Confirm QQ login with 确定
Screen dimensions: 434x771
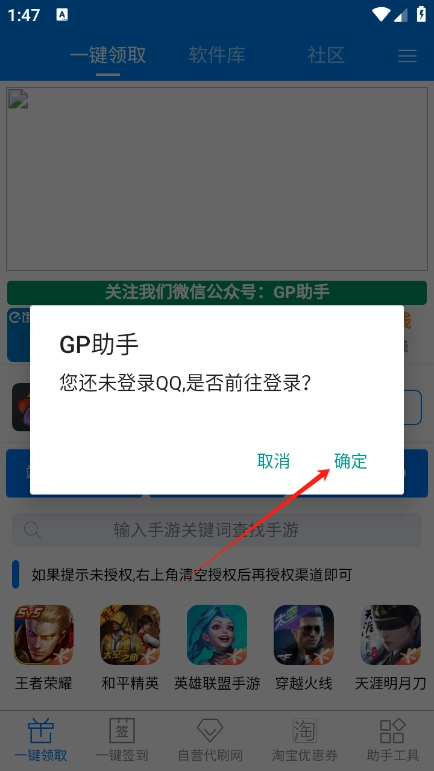350,461
